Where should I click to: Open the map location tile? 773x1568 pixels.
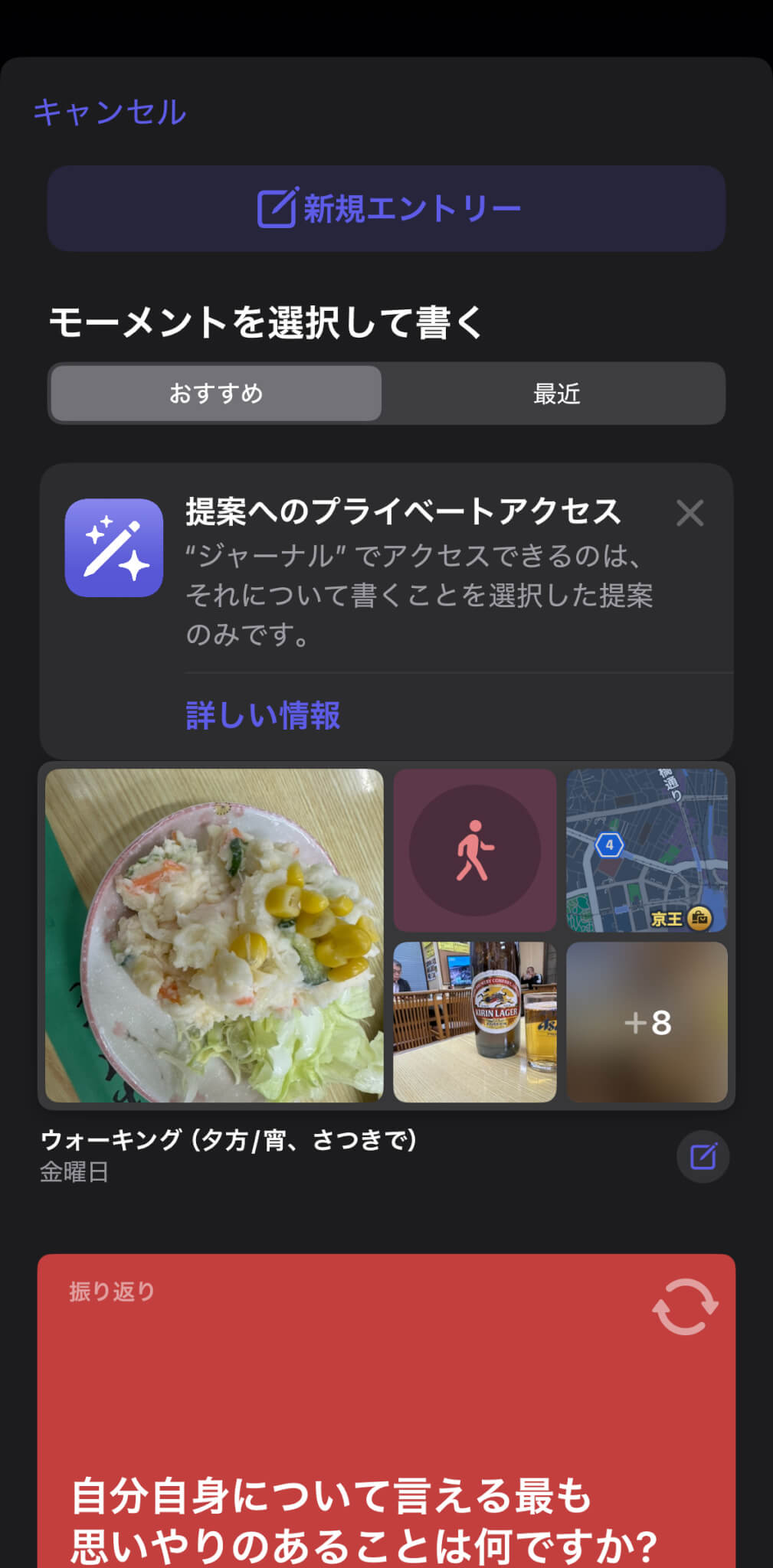(x=647, y=850)
